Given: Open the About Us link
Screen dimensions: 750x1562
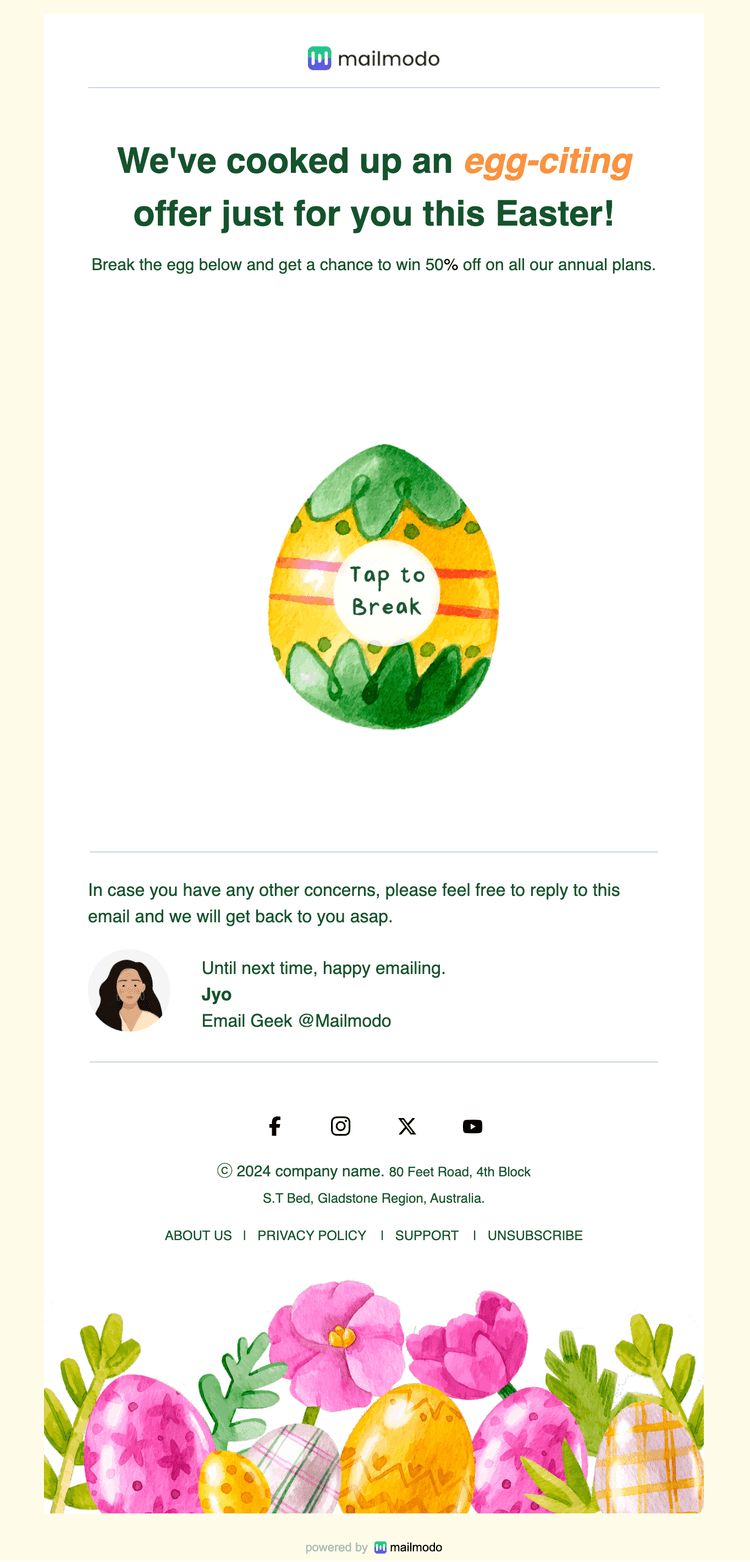Looking at the screenshot, I should coord(198,1235).
